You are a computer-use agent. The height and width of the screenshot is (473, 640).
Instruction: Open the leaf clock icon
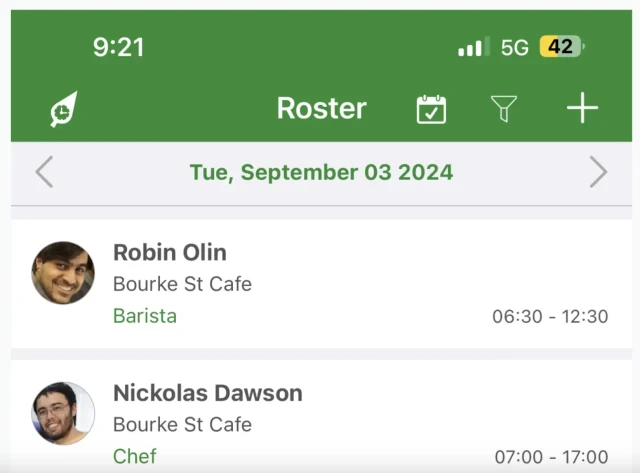pyautogui.click(x=64, y=109)
